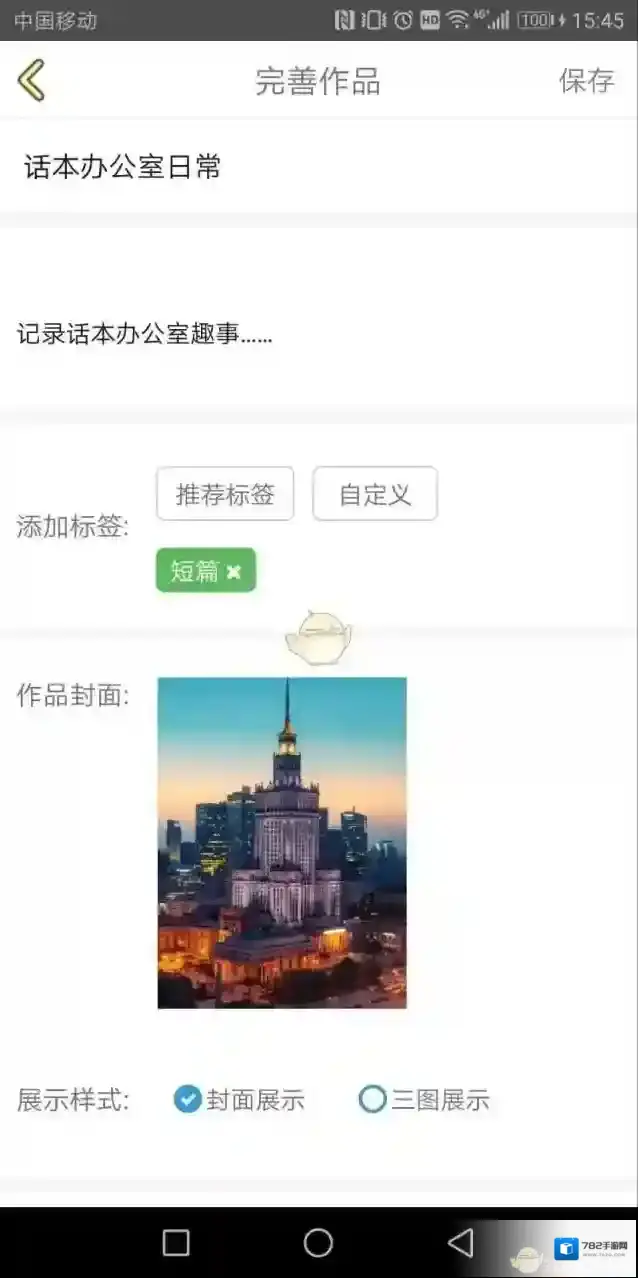638x1278 pixels.
Task: Open recent apps via square button
Action: tap(176, 1243)
